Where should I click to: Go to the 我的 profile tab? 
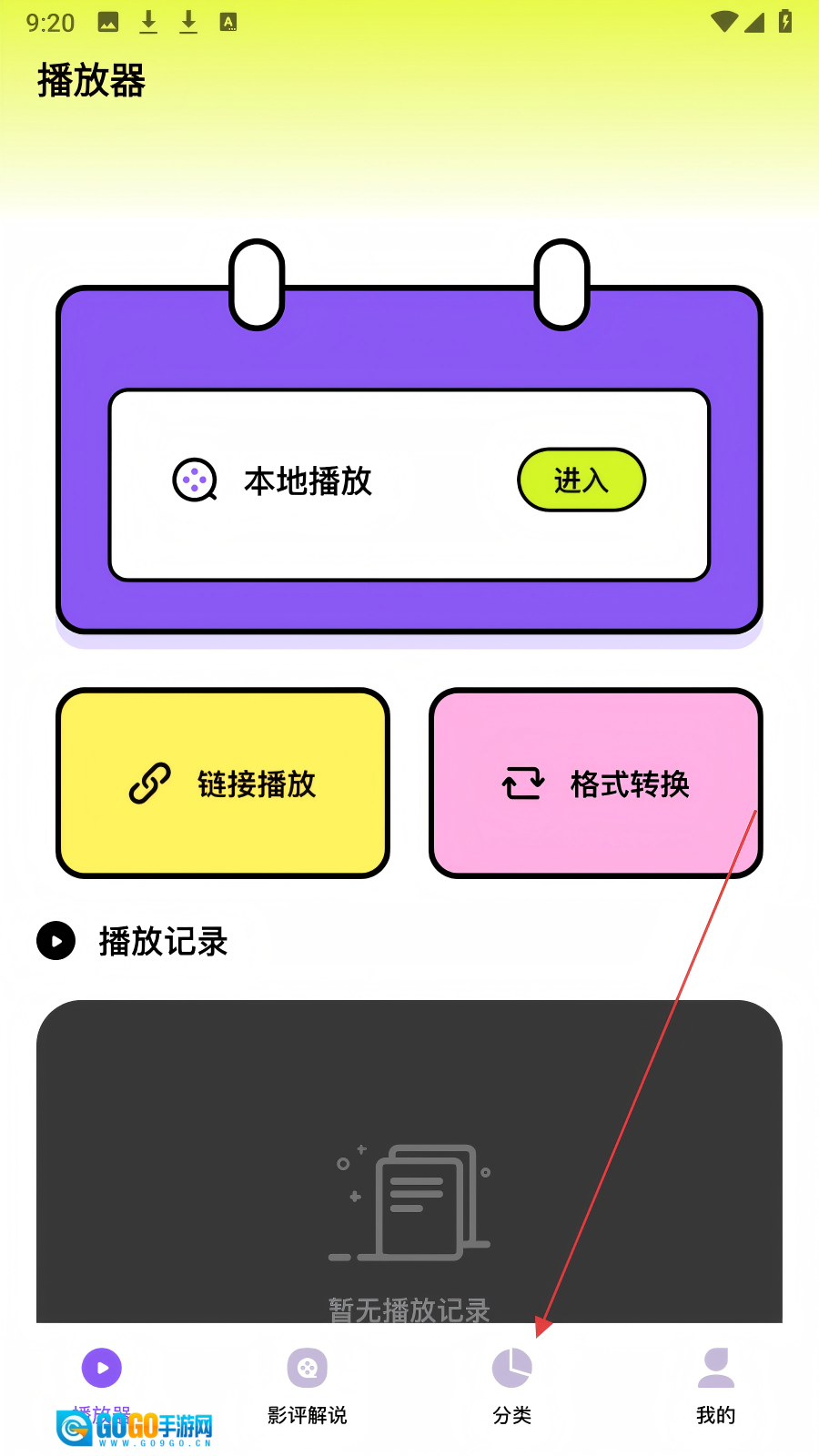pos(716,1385)
